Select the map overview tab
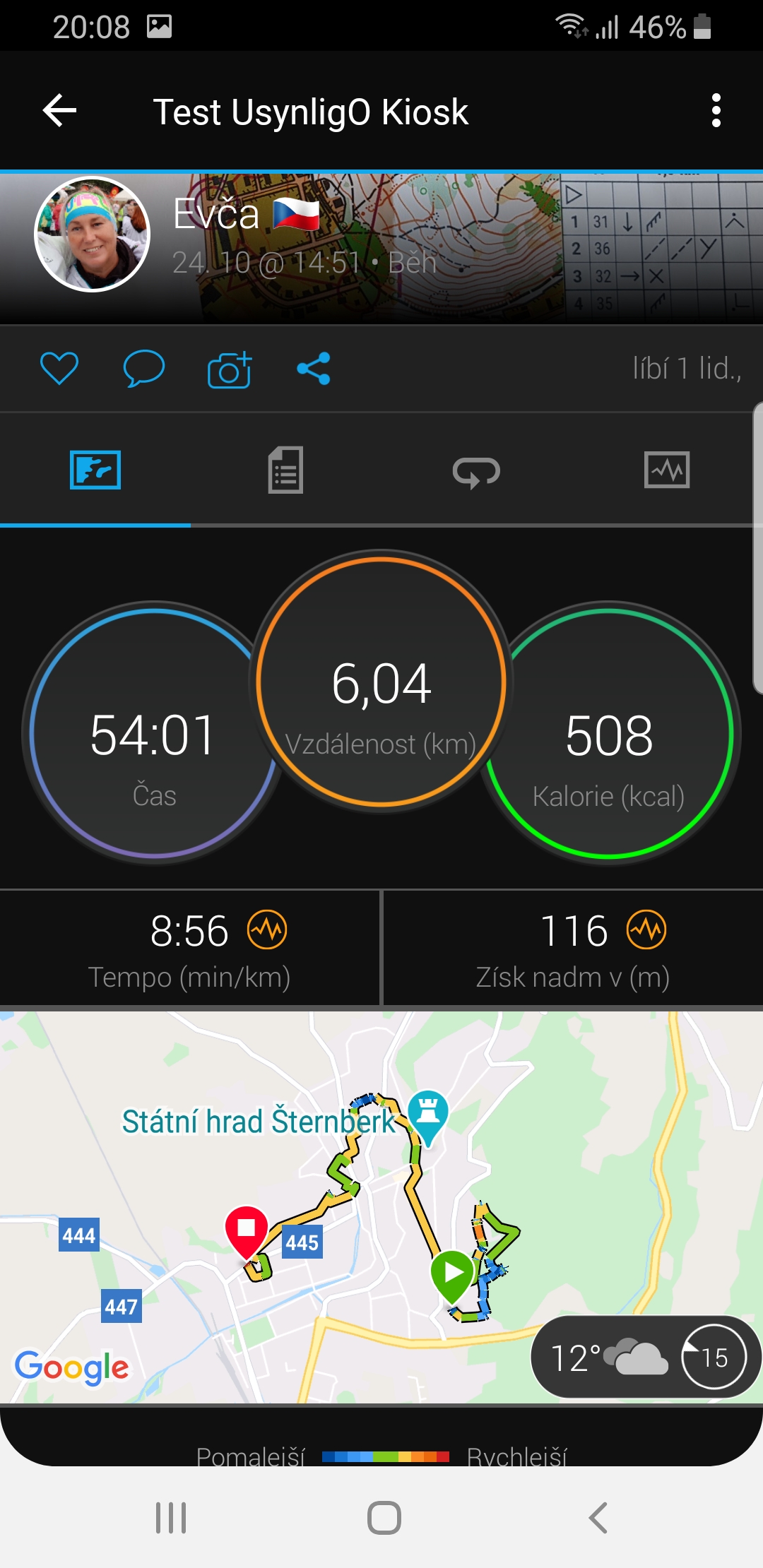 (95, 470)
